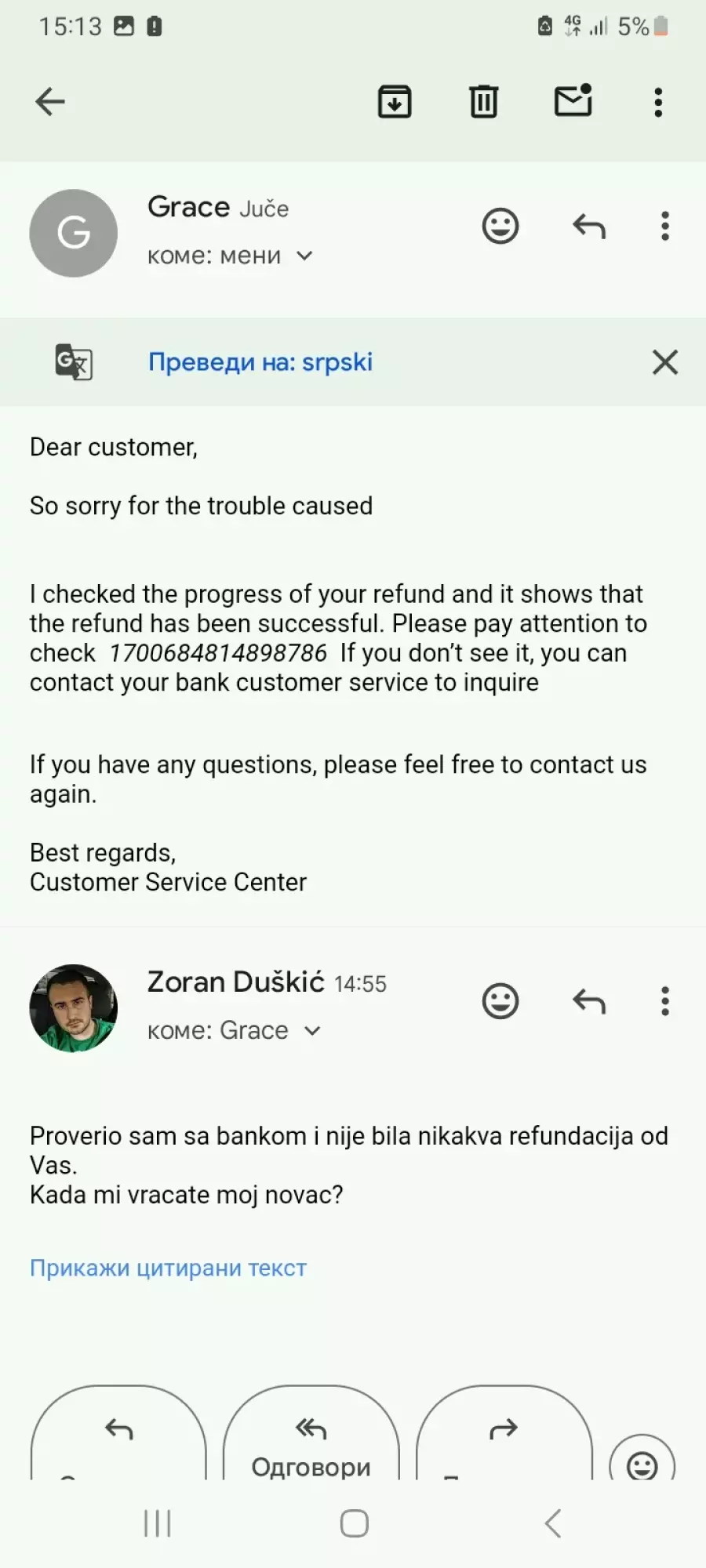Open the top bar overflow menu
Screen dimensions: 706x1568
tap(658, 102)
